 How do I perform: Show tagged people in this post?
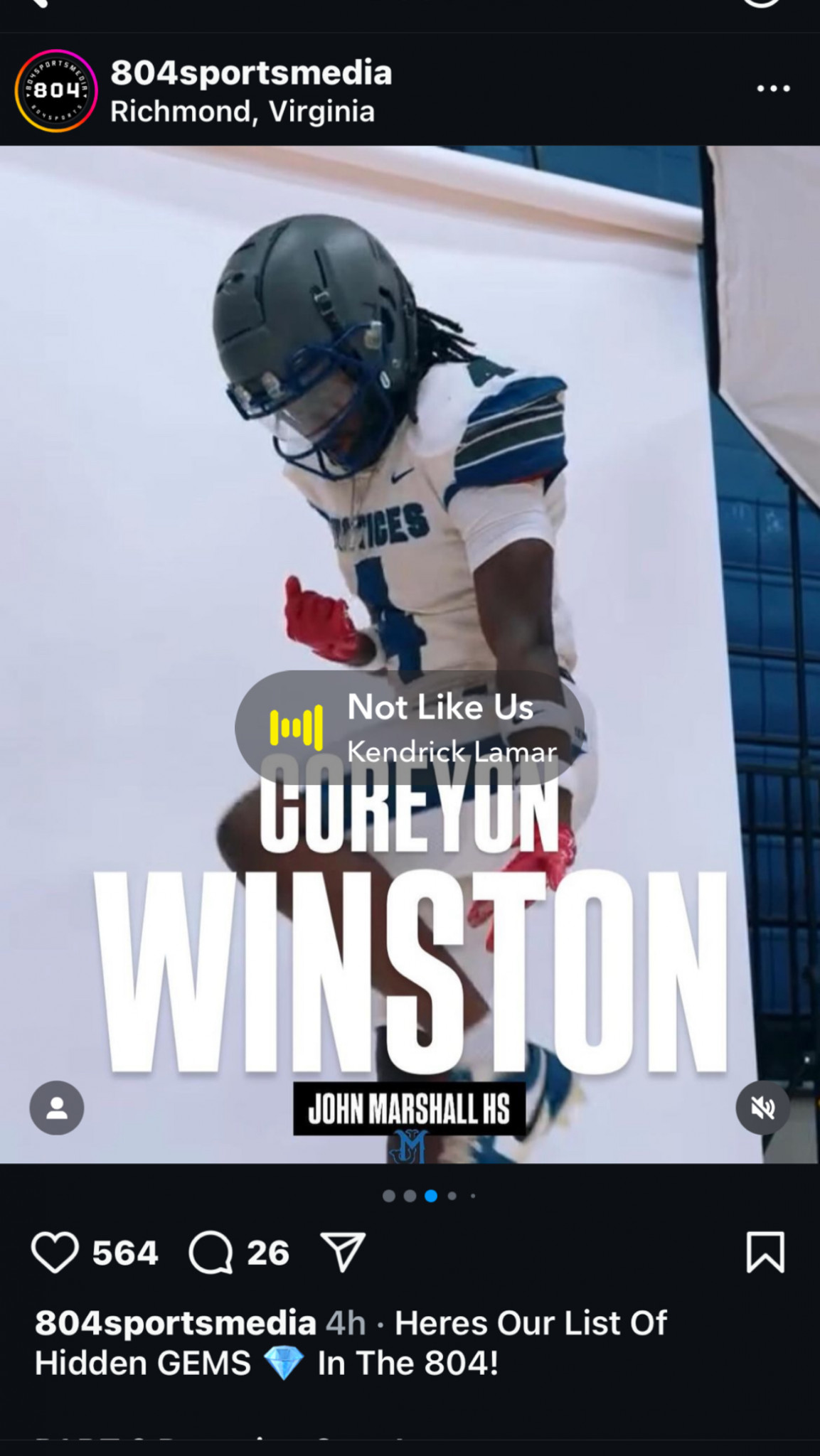click(57, 1108)
